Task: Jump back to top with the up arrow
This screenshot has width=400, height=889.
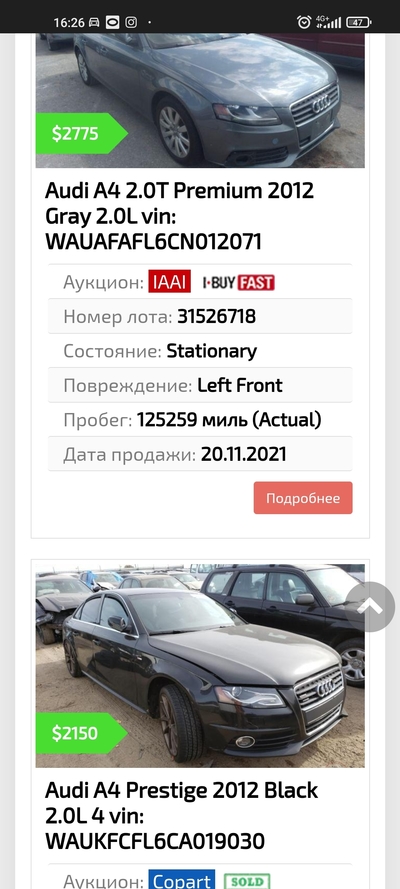Action: click(370, 607)
